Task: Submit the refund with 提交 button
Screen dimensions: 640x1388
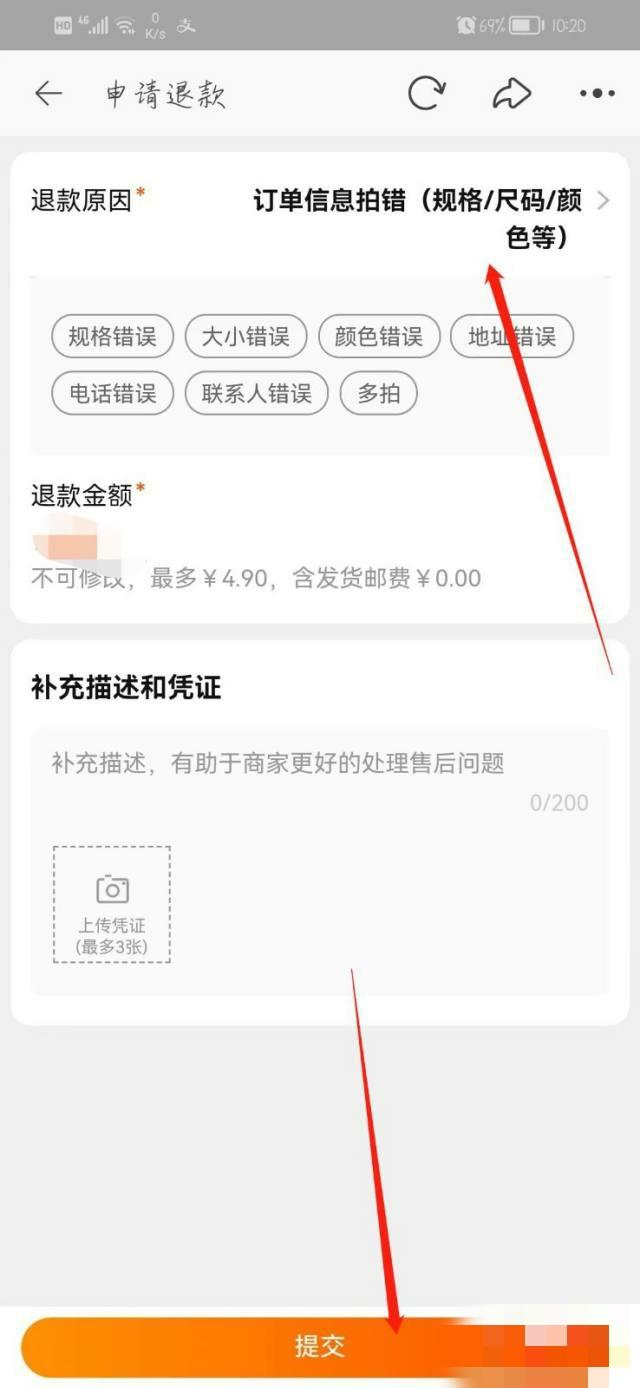Action: [318, 1346]
